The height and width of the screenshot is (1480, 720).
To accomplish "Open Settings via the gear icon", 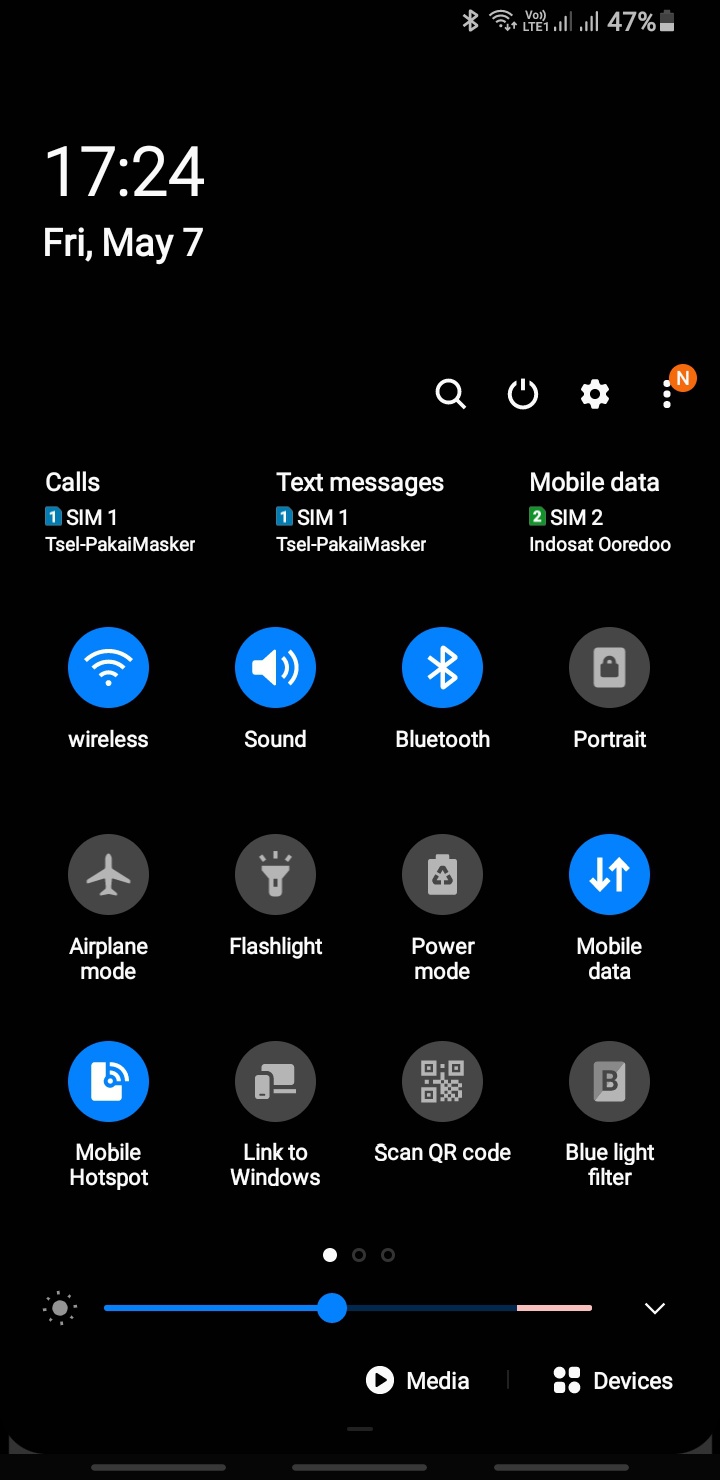I will 595,395.
